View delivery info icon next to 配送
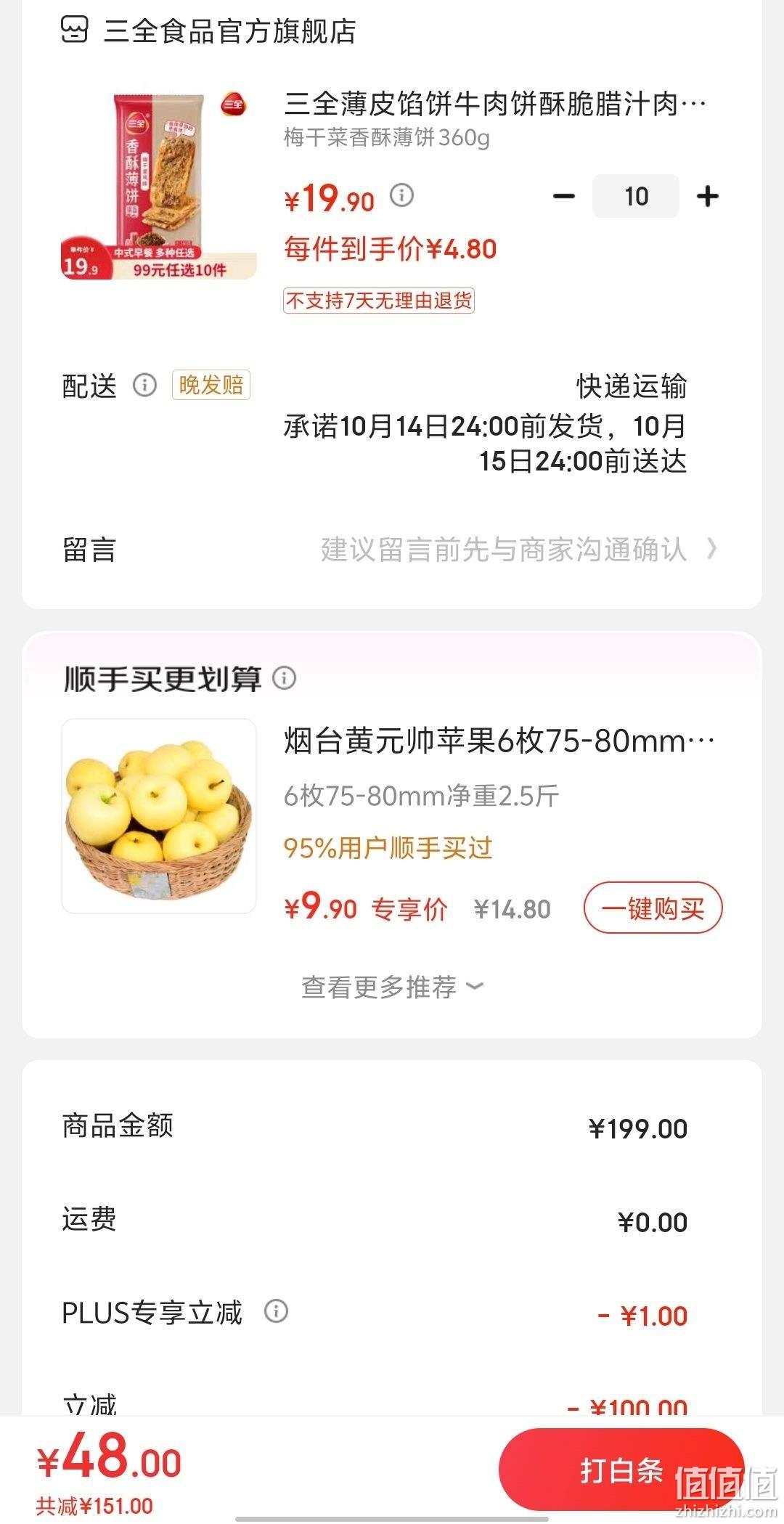Viewport: 784px width, 1524px height. coord(144,385)
